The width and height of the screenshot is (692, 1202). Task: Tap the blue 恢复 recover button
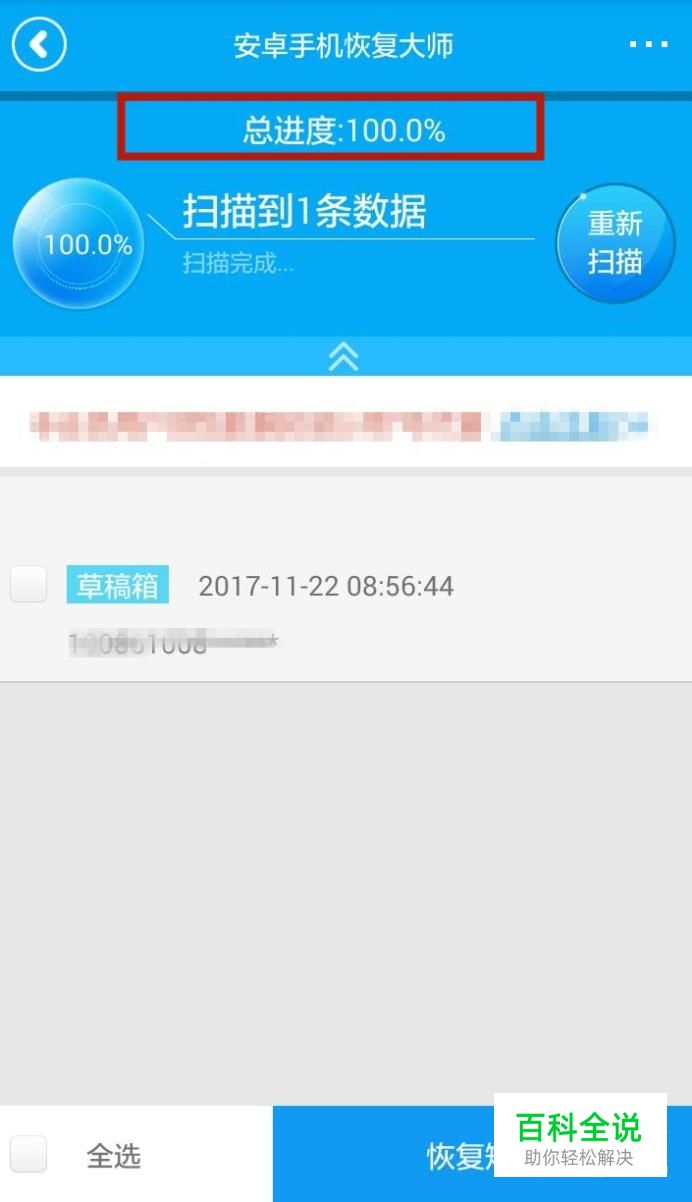482,1154
